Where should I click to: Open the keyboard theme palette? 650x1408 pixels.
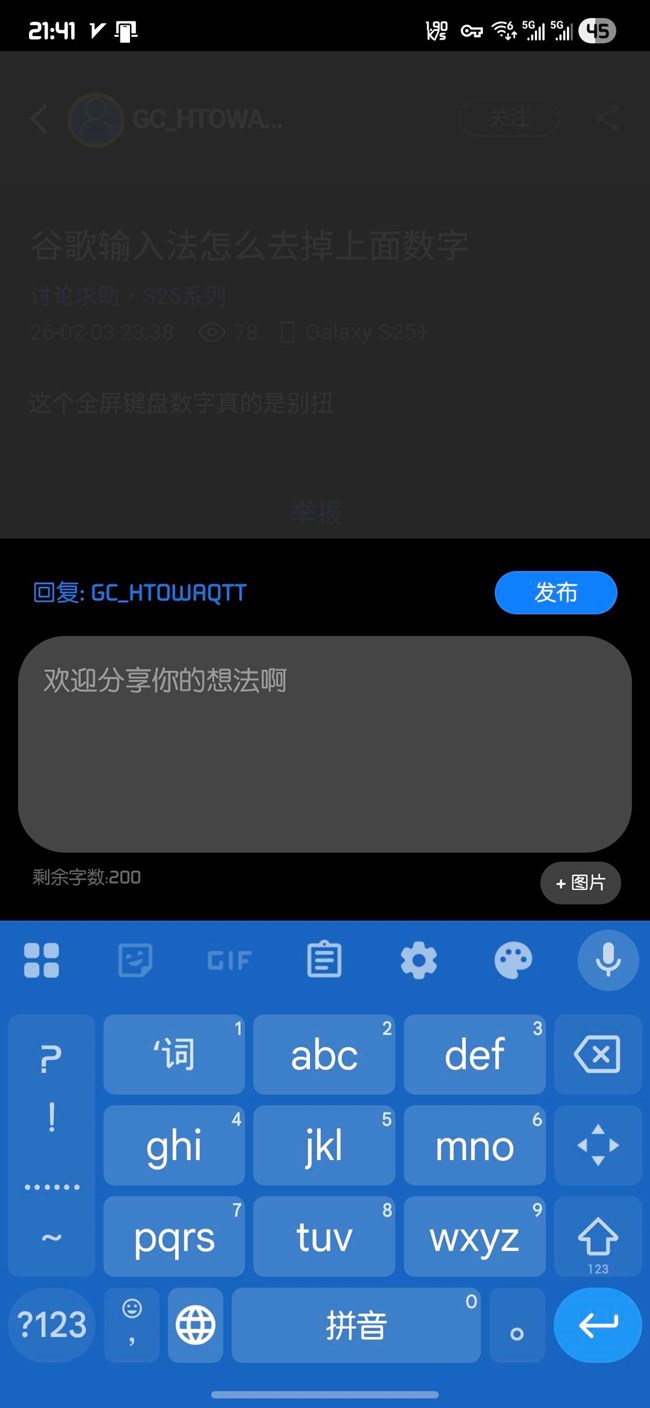click(513, 960)
